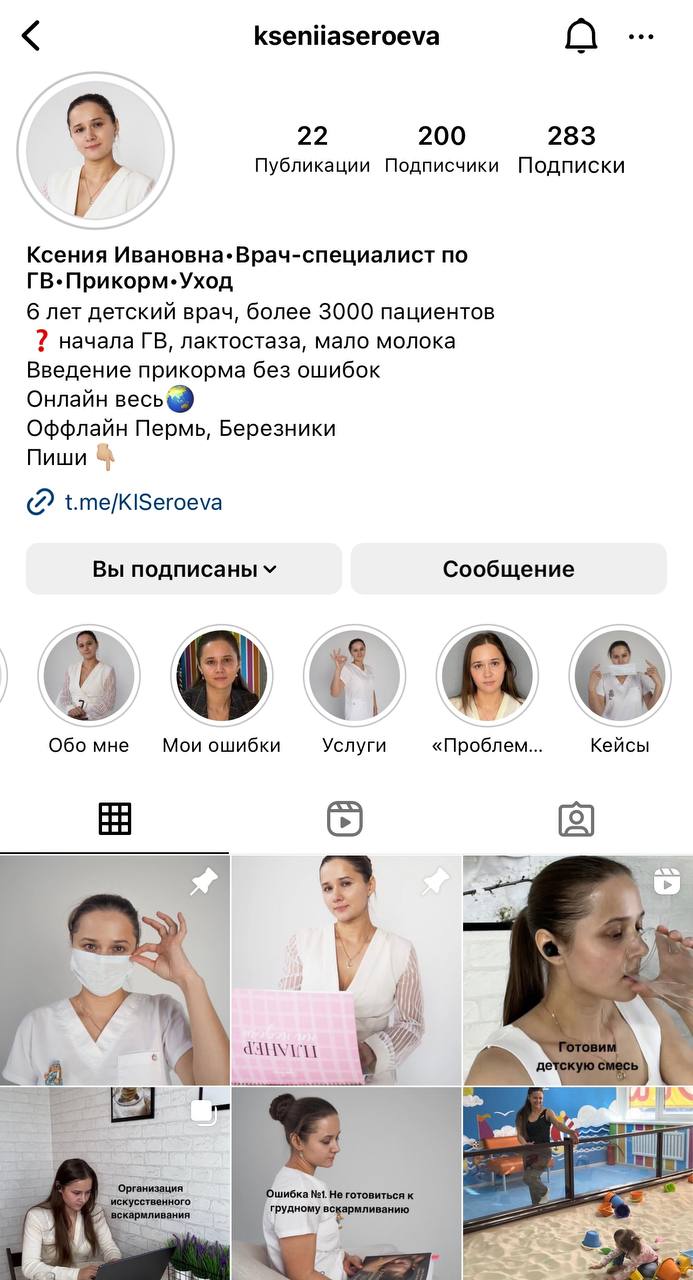Open the 283 Подписки following list
Screen dimensions: 693x1280
pos(571,149)
